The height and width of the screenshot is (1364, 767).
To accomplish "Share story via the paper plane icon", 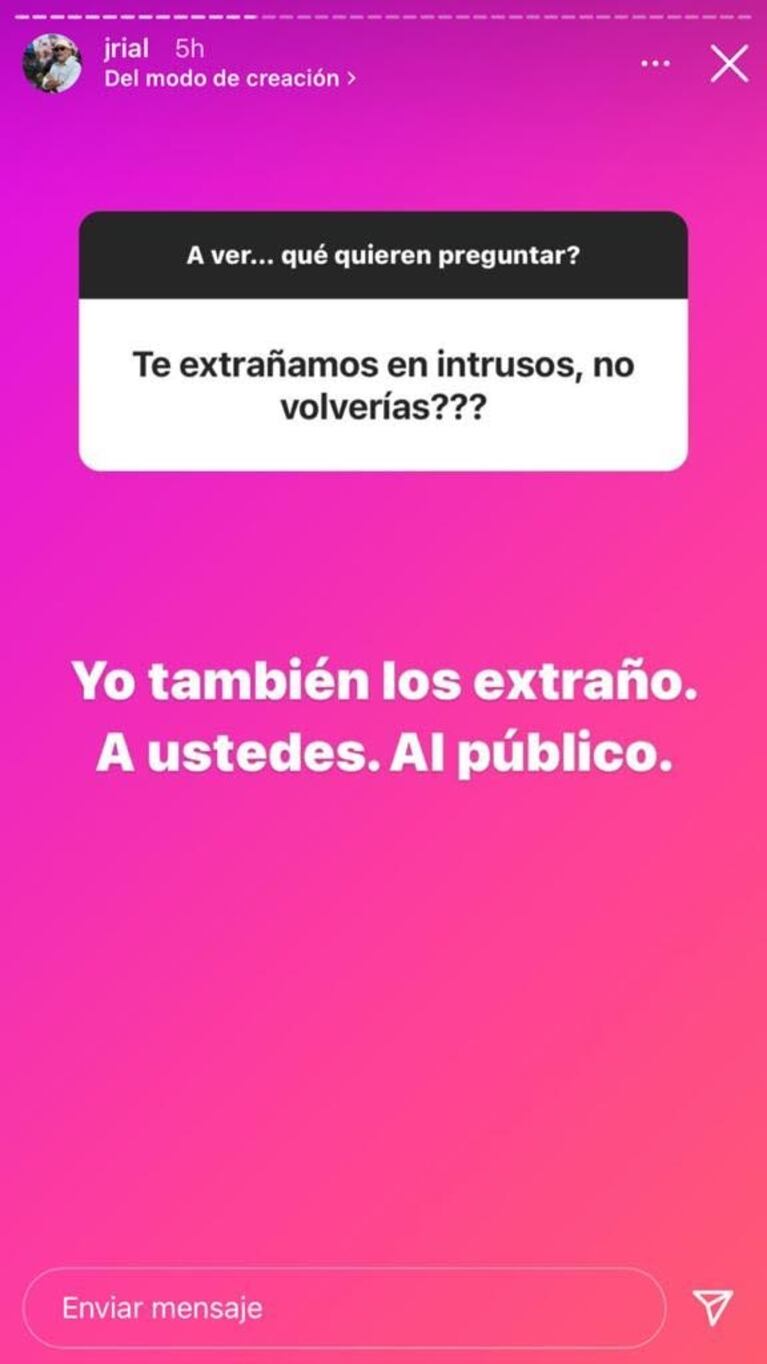I will (713, 1307).
